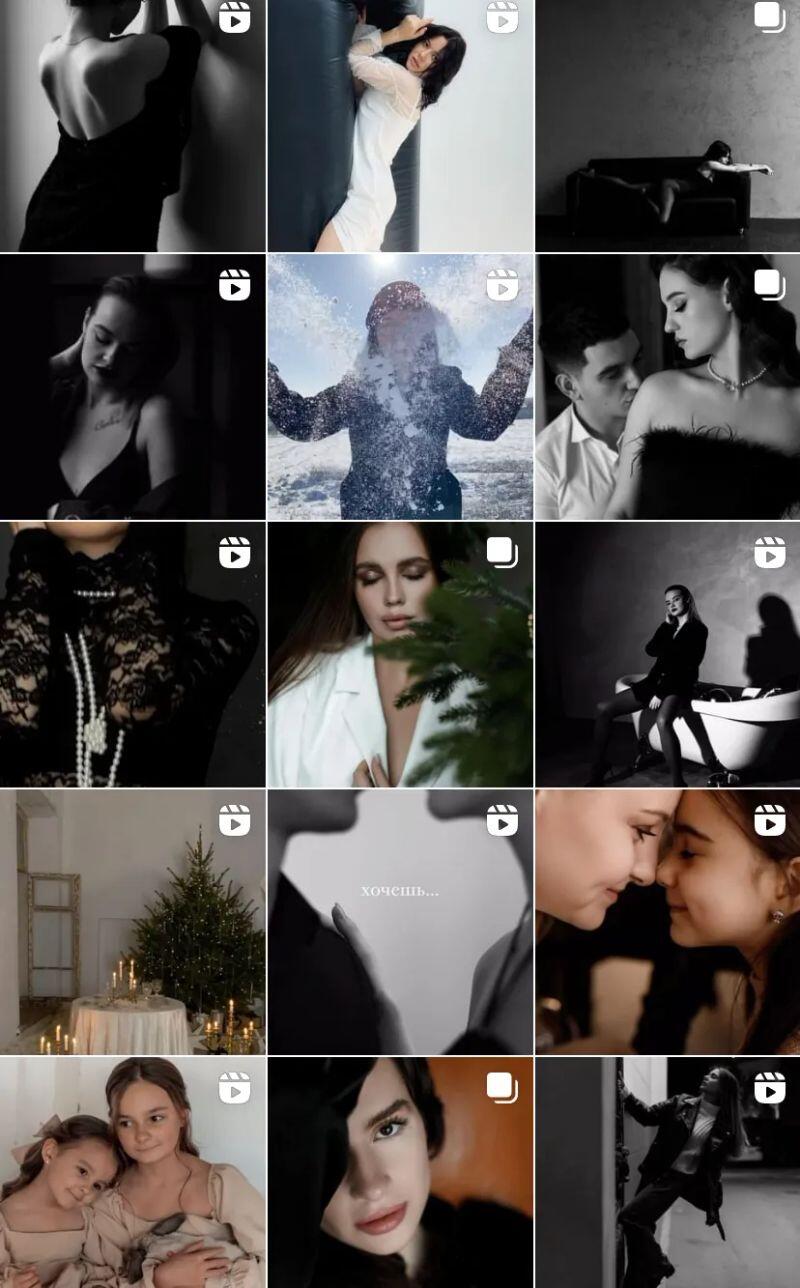Open the reel of woman's bare back
The width and height of the screenshot is (800, 1288).
[132, 125]
